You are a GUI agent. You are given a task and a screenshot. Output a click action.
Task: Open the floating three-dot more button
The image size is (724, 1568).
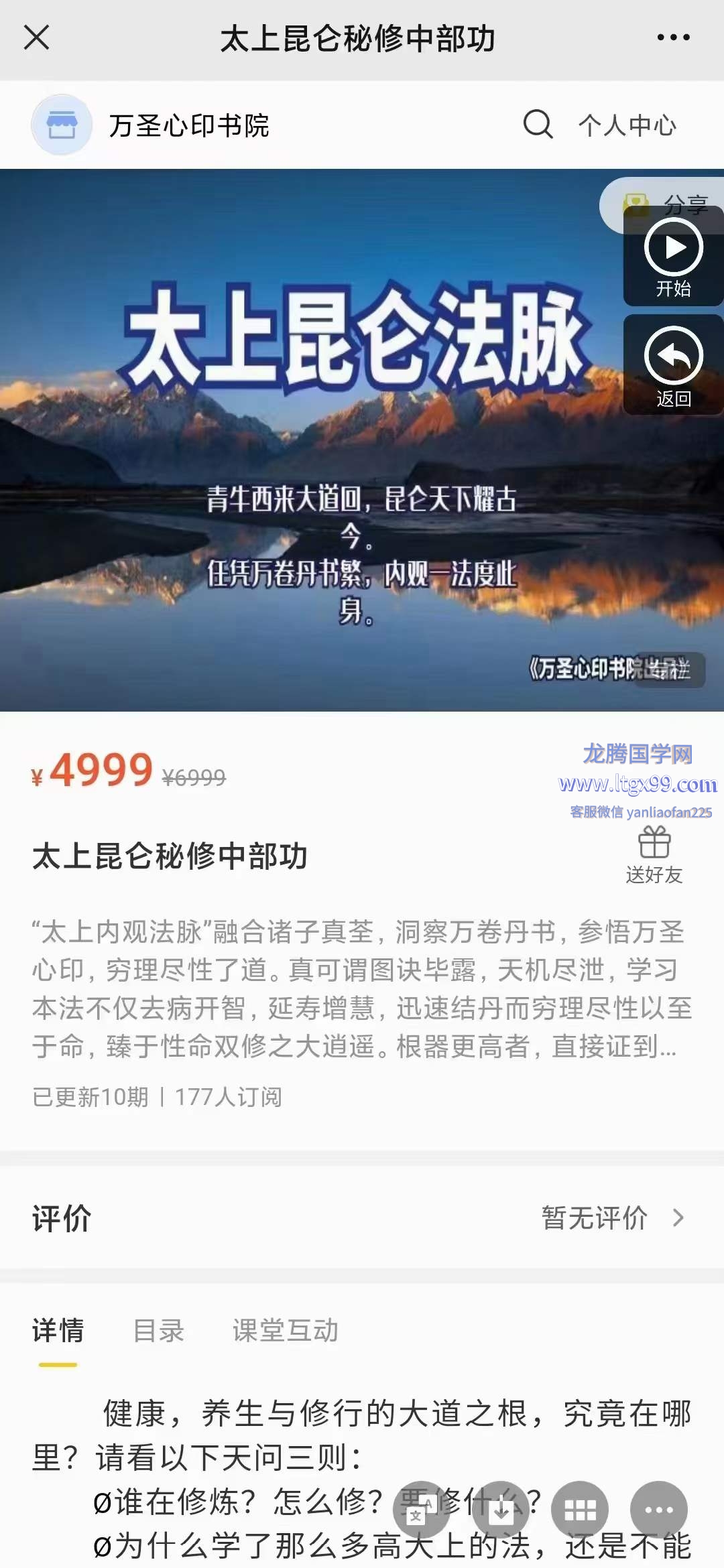pos(658,1510)
